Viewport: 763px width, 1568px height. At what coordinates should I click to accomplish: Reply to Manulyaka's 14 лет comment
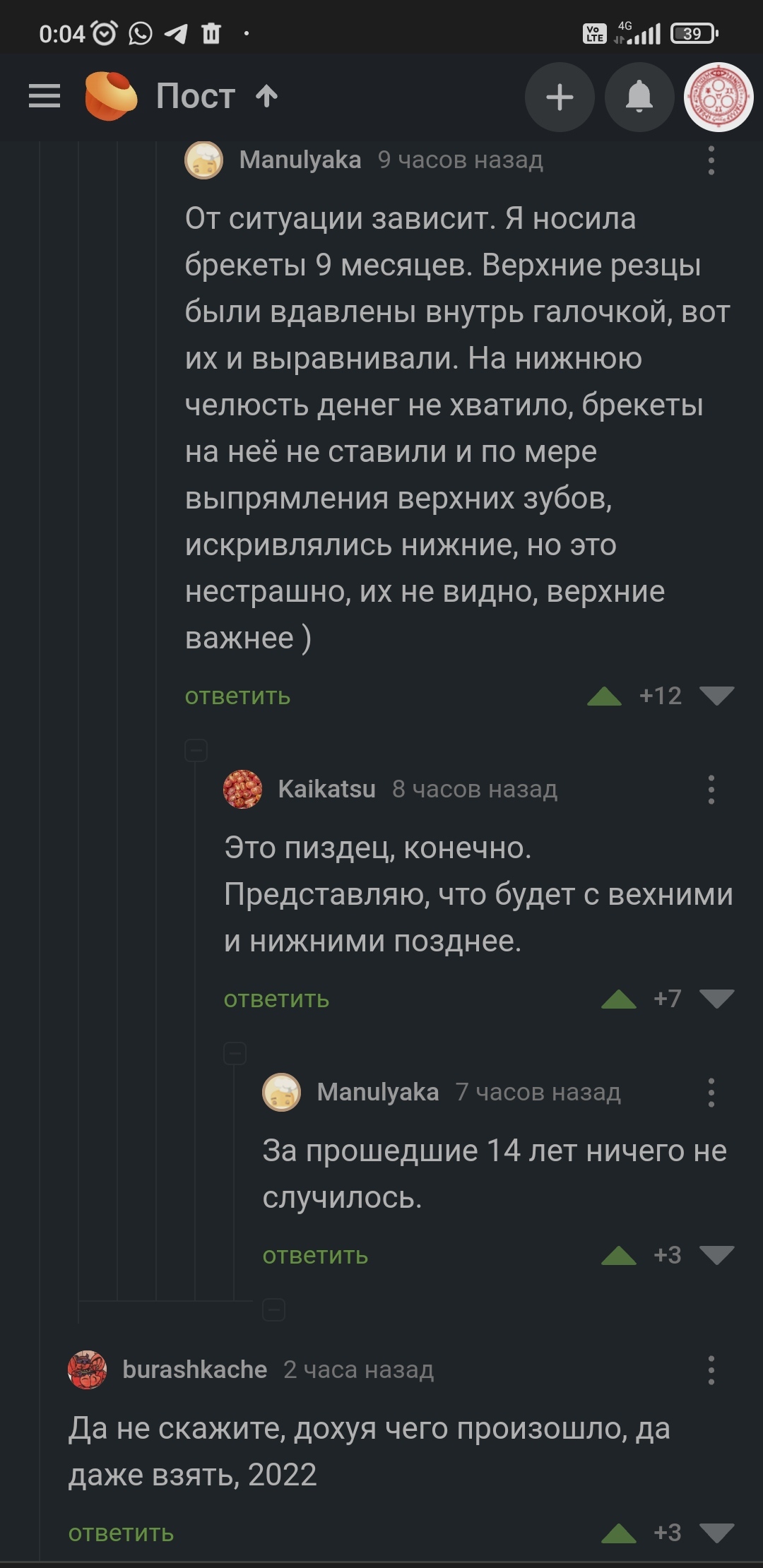315,1256
